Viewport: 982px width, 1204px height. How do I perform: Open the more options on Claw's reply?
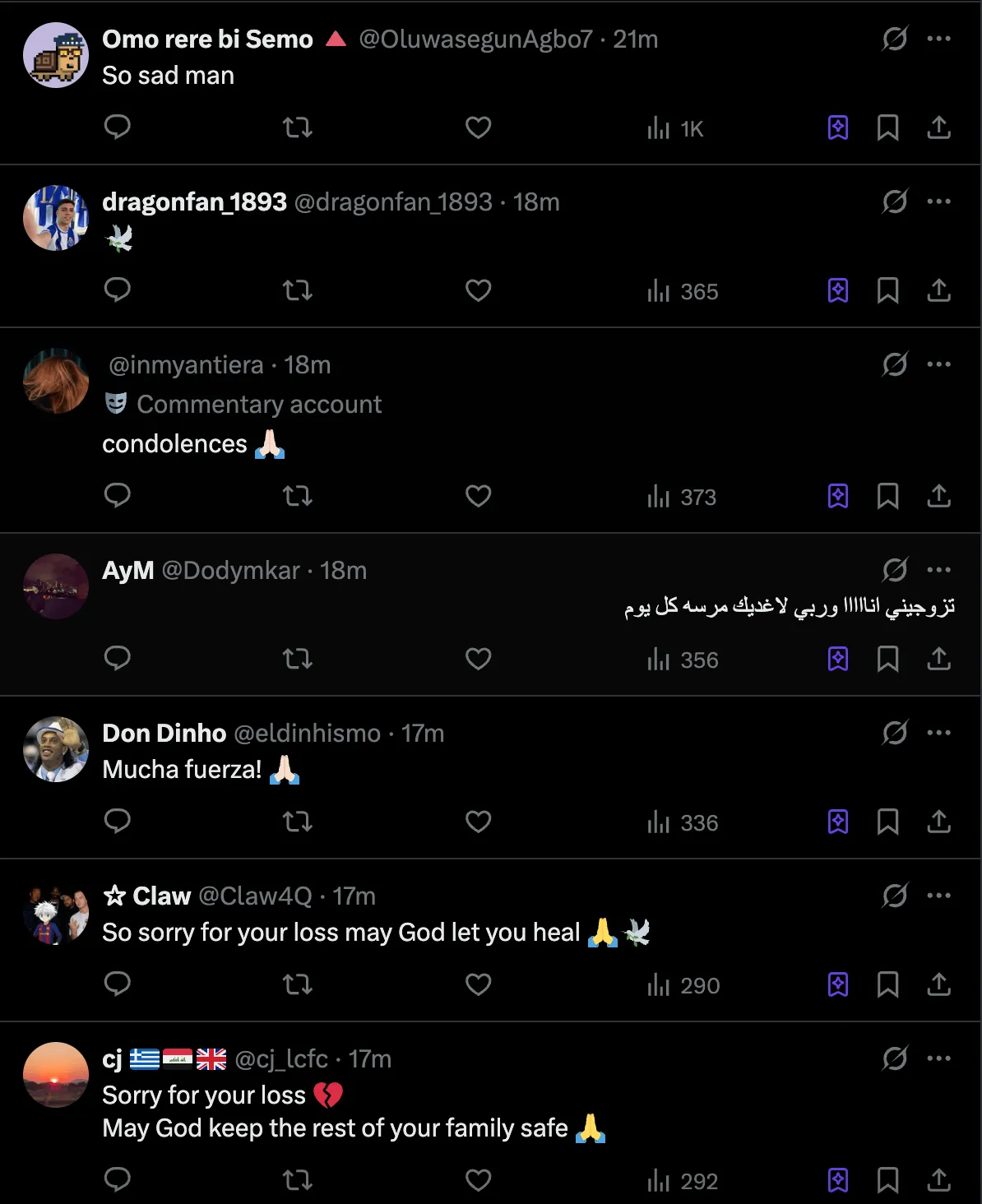tap(938, 896)
